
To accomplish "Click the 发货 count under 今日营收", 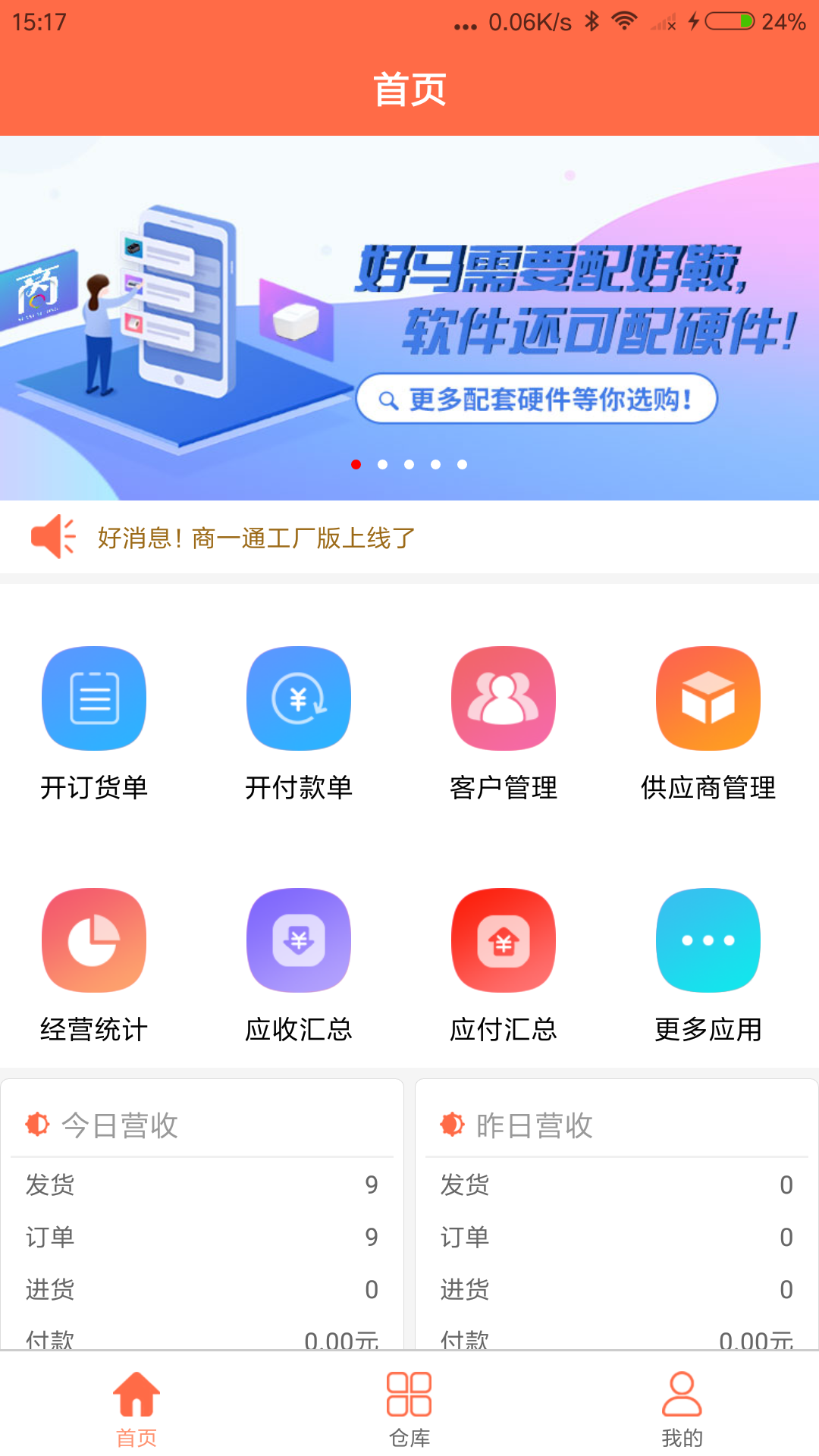I will click(371, 1185).
